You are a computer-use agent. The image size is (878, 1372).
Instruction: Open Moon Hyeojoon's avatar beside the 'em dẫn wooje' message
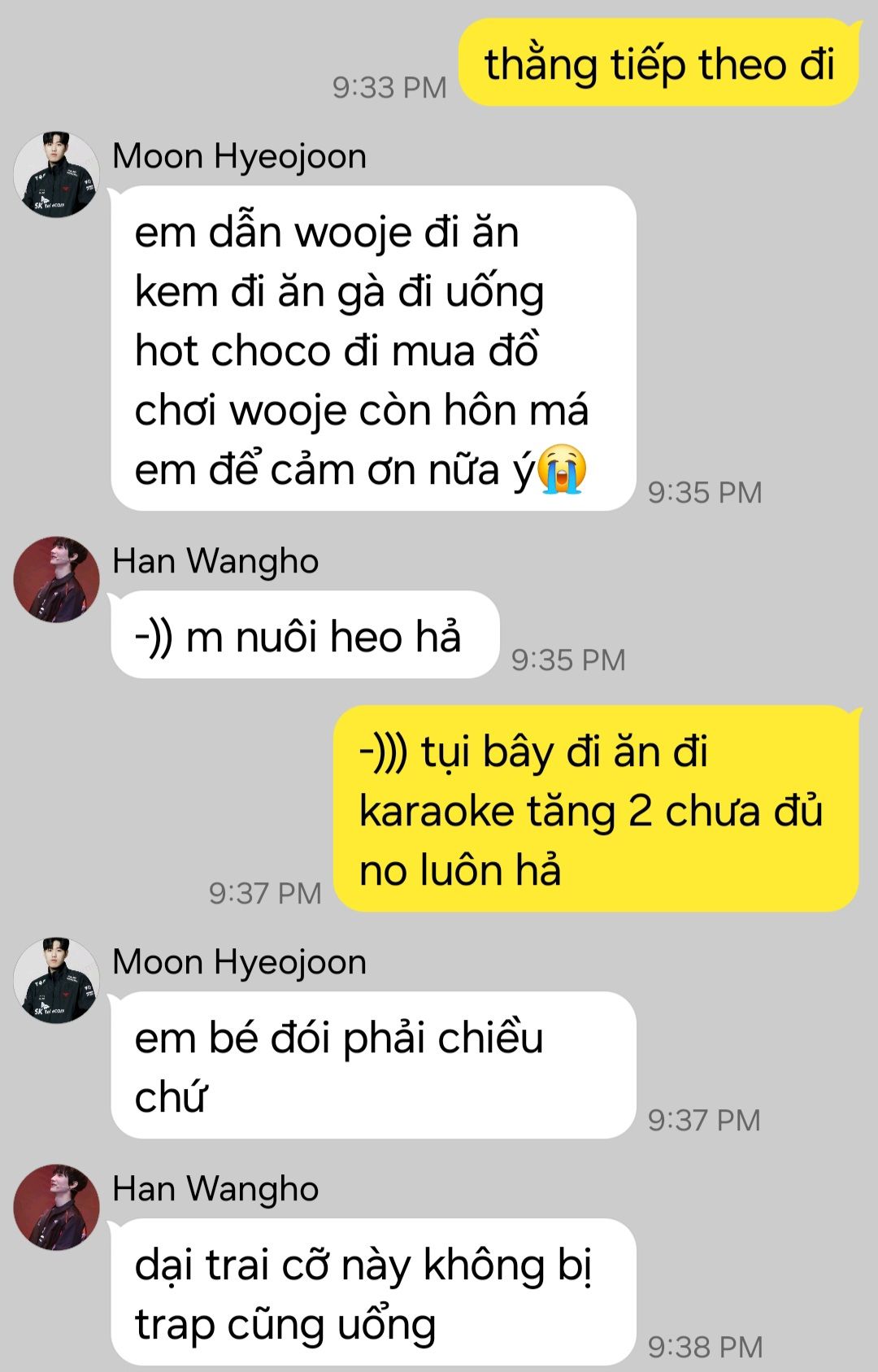point(56,175)
